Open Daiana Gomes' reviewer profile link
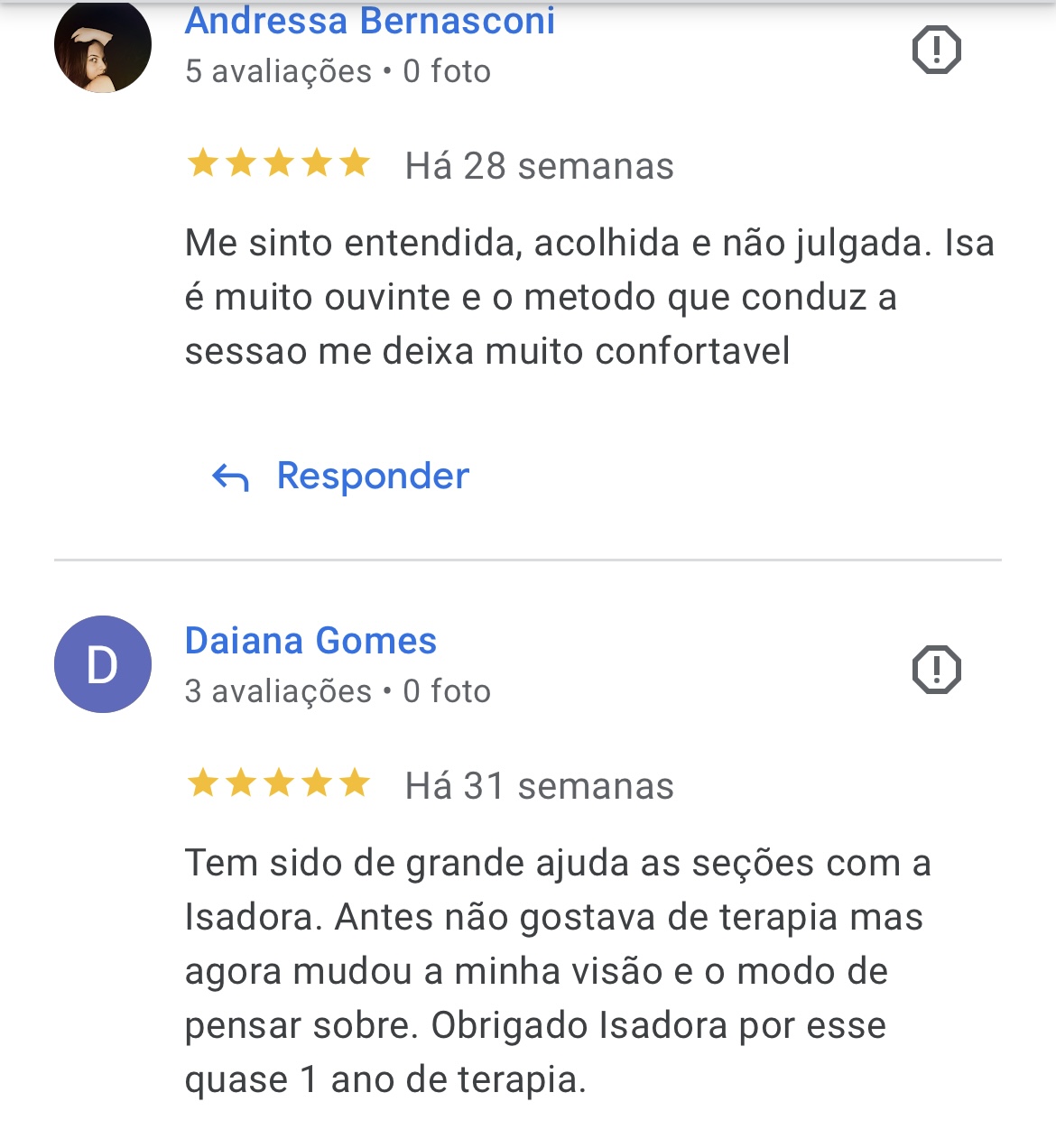This screenshot has width=1056, height=1148. coord(310,641)
